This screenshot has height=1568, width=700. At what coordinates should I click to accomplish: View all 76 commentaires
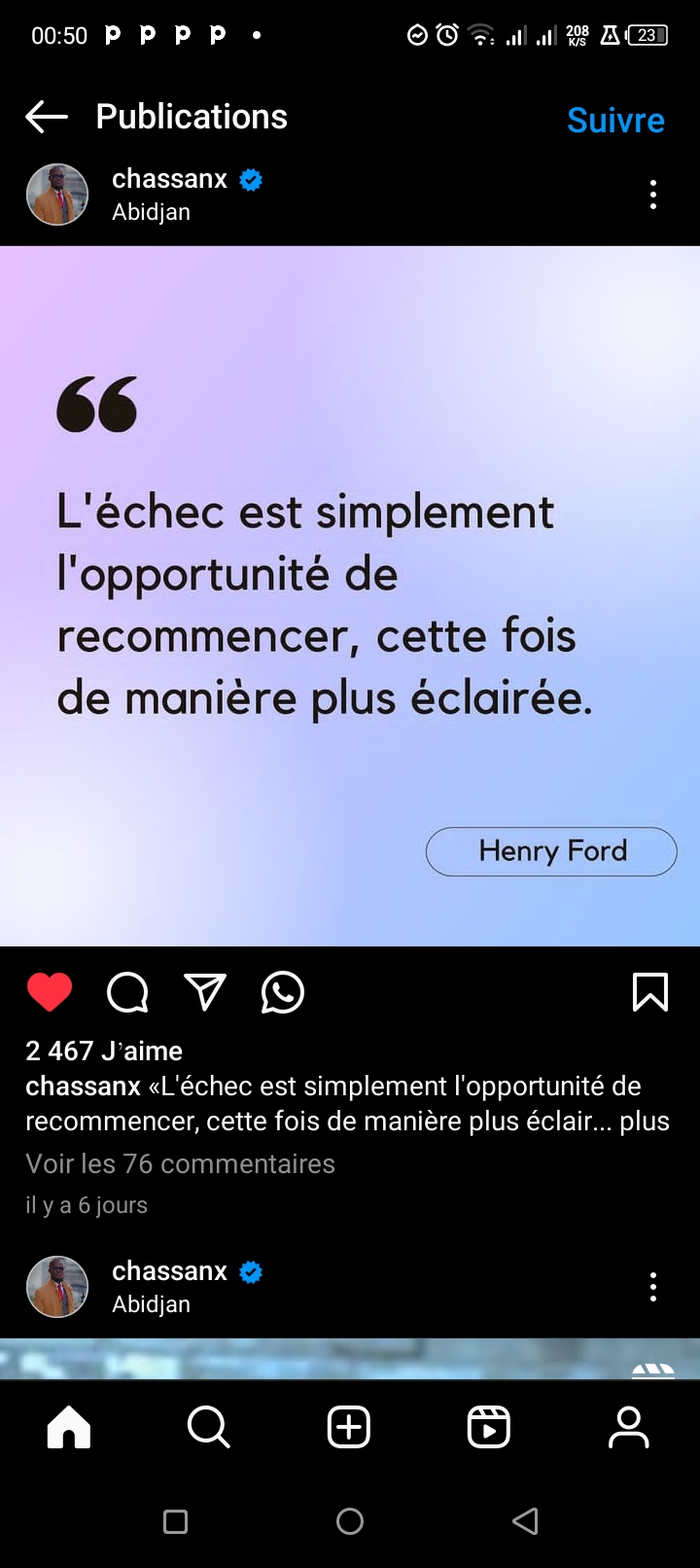pos(180,1163)
